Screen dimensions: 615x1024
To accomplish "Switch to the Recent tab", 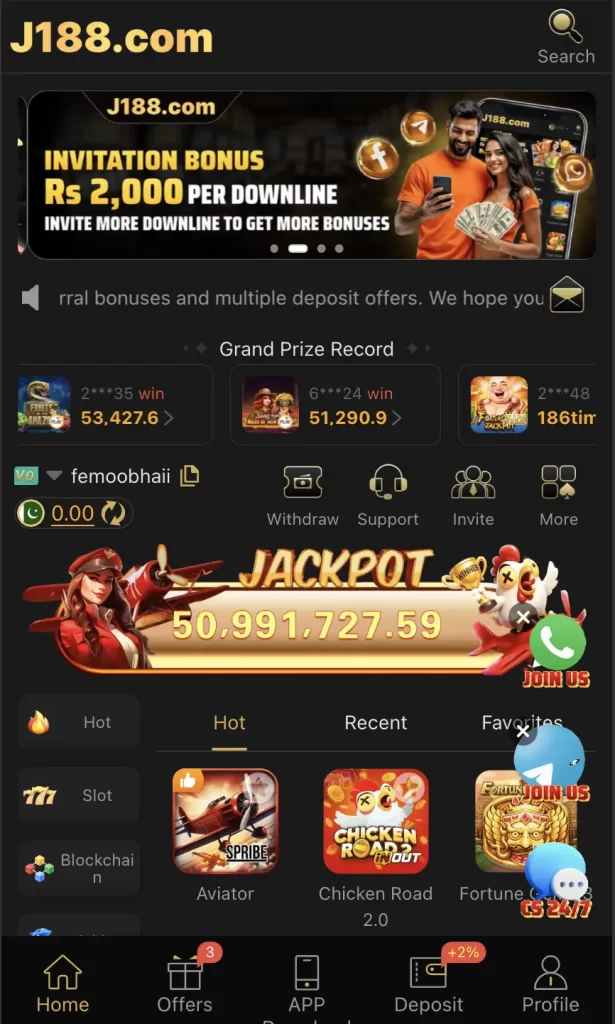I will point(375,723).
